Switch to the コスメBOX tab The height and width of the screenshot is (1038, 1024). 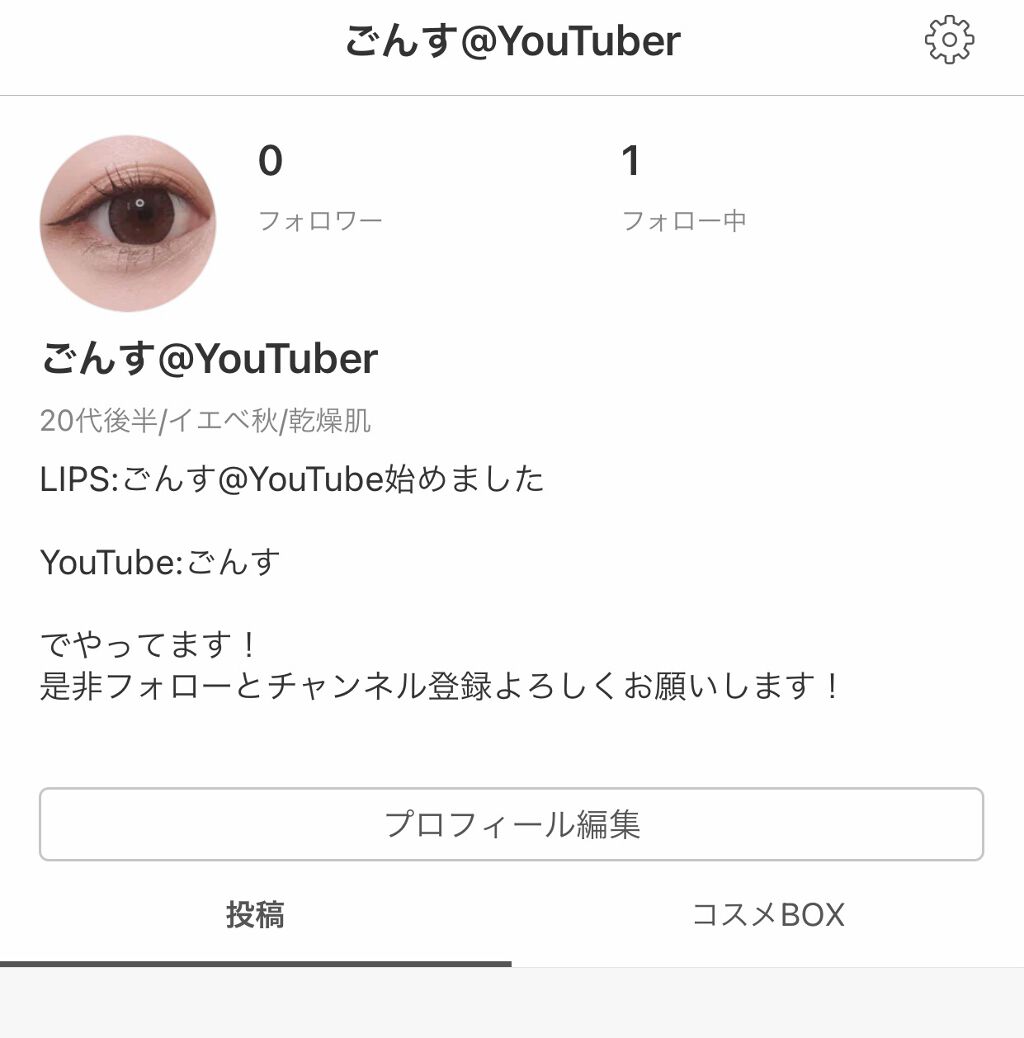768,913
